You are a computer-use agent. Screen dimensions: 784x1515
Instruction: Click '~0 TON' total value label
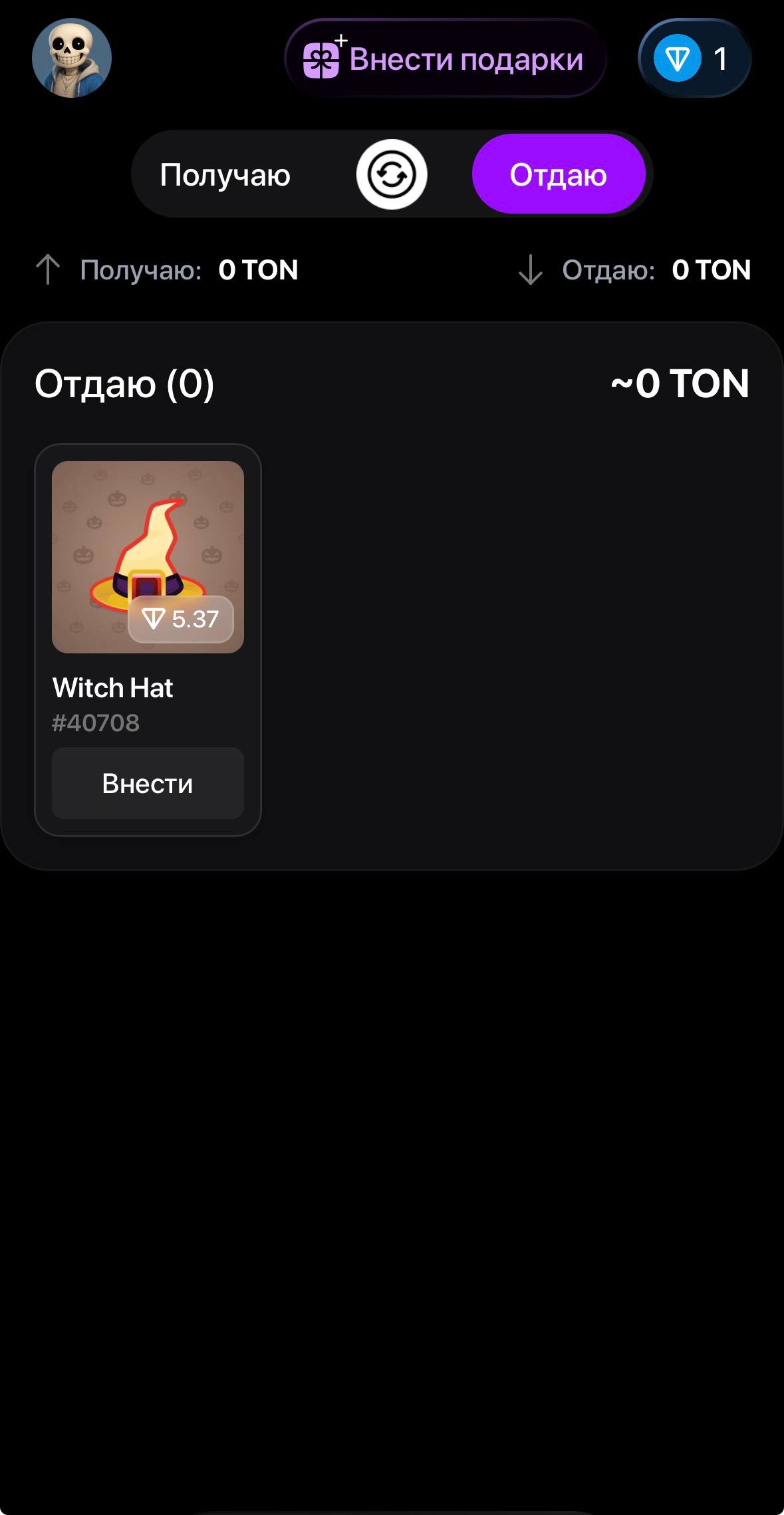tap(680, 384)
